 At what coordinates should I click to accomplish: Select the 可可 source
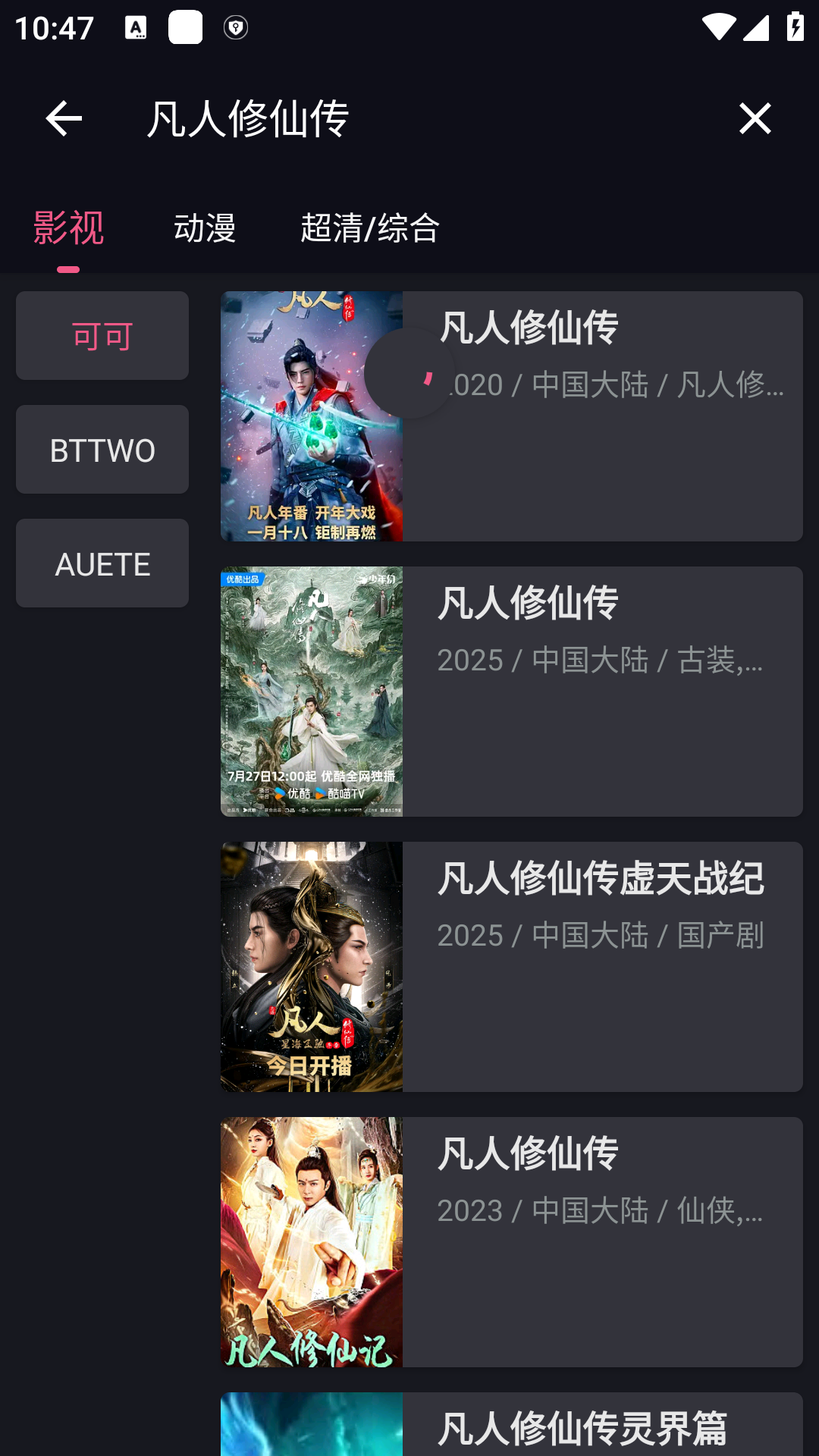click(102, 336)
